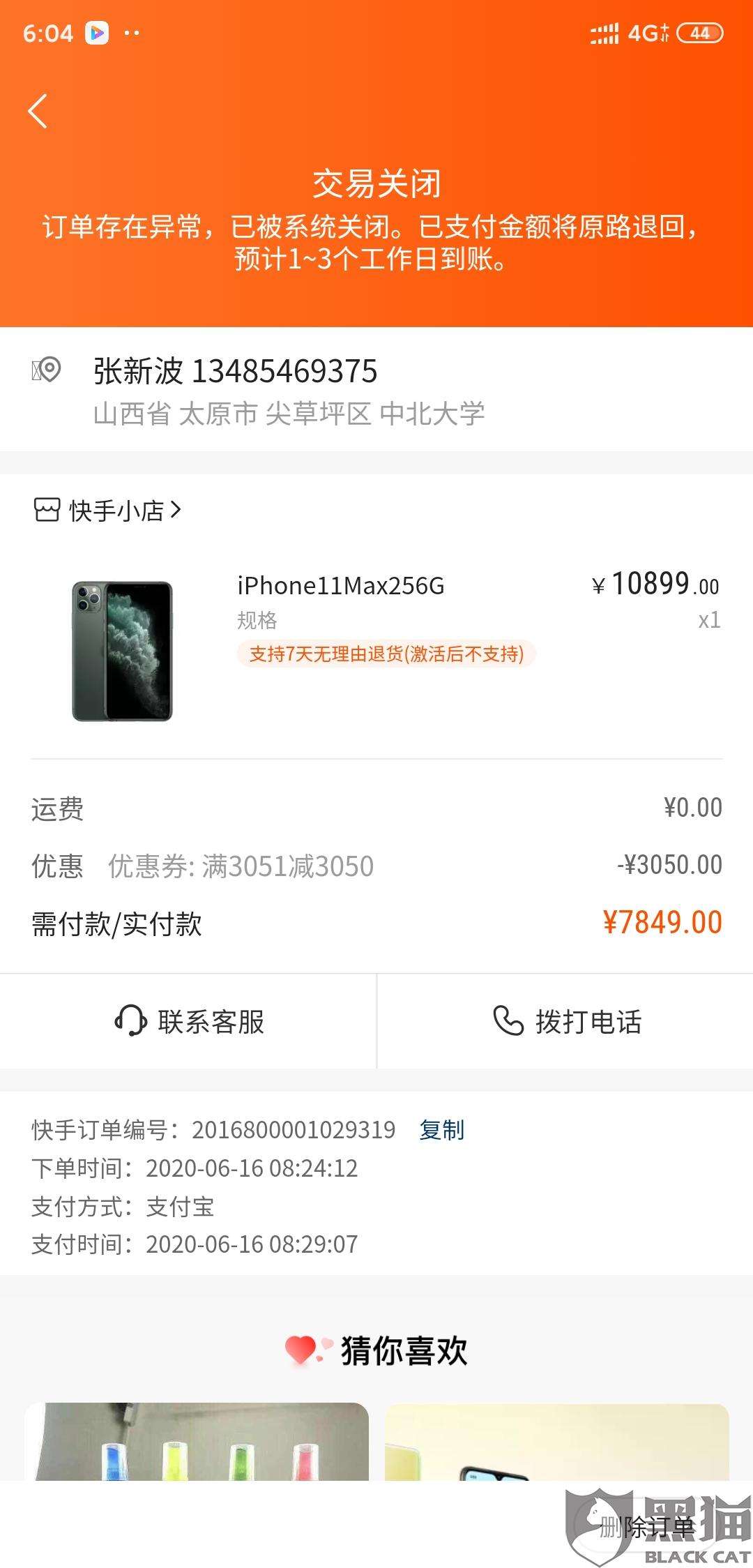Screen dimensions: 753x1568
Task: Tap the back arrow at top left
Action: tap(38, 110)
